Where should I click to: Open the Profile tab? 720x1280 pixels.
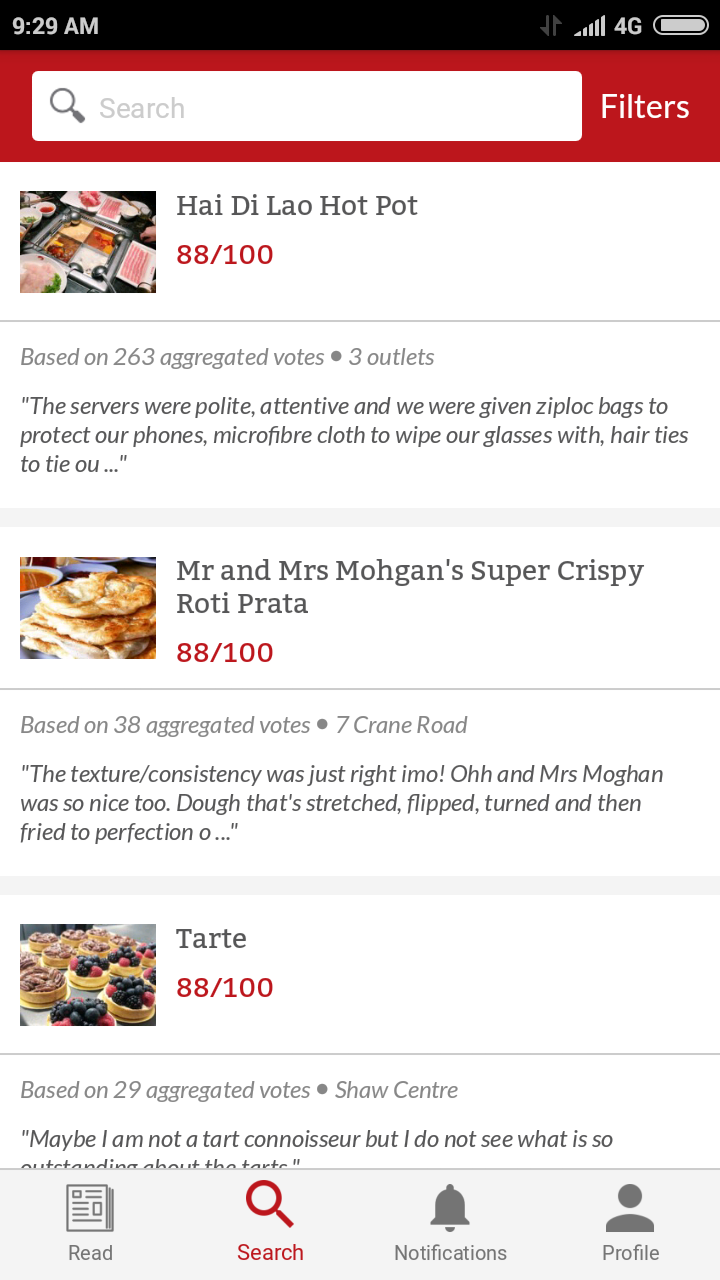630,1224
